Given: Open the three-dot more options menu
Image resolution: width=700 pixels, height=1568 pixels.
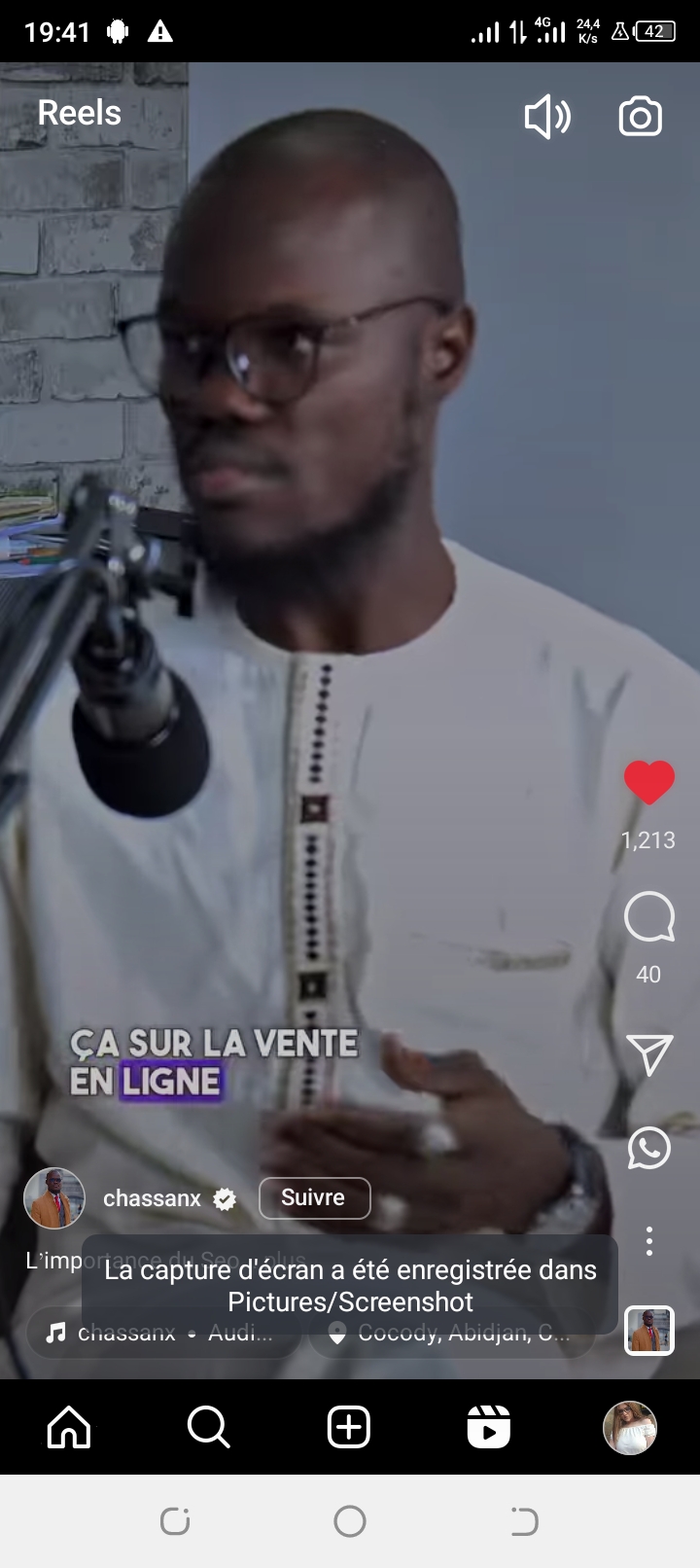Looking at the screenshot, I should [648, 1240].
